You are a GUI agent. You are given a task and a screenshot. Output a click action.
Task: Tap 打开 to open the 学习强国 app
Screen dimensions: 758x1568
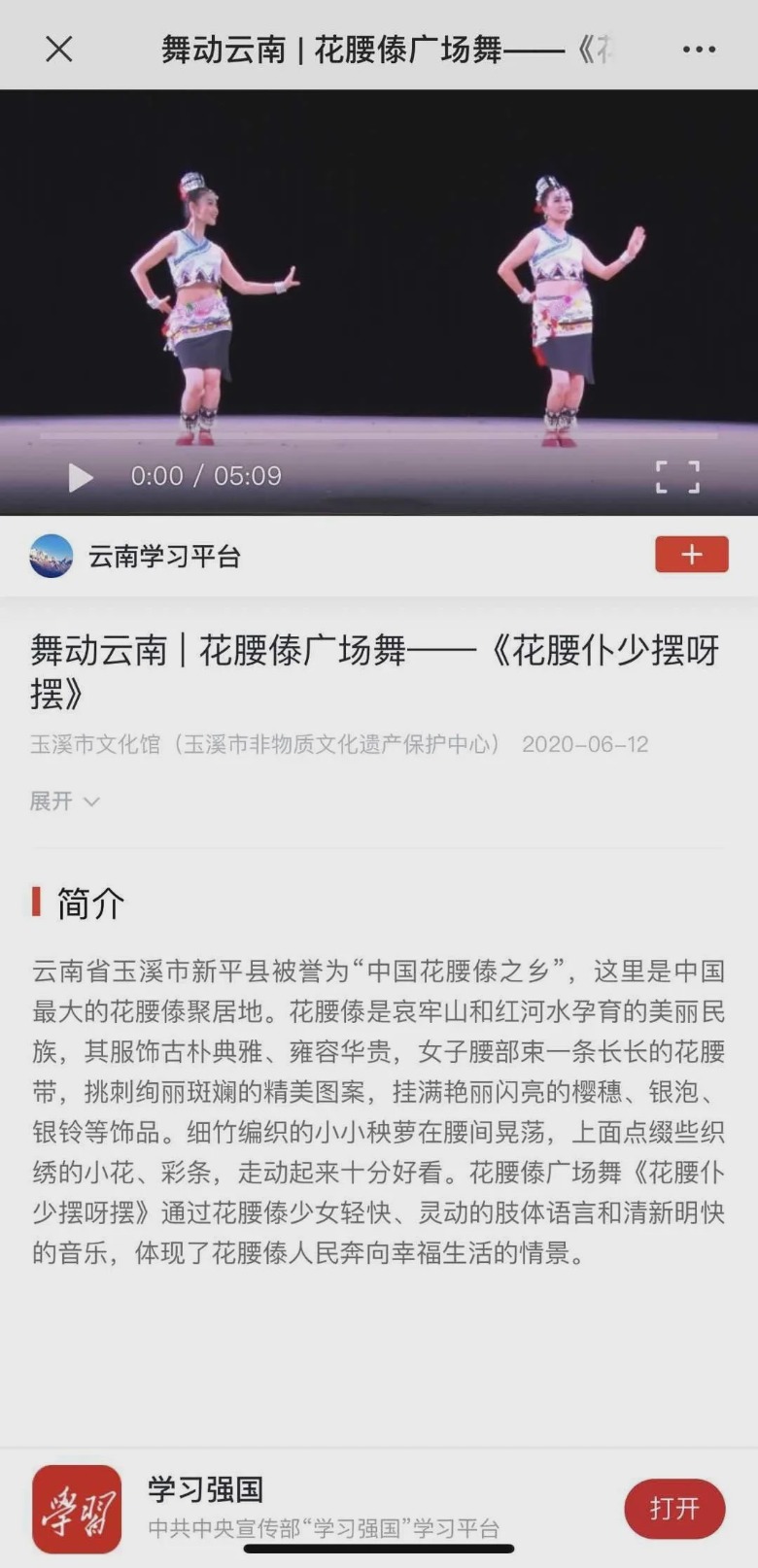pos(673,1509)
